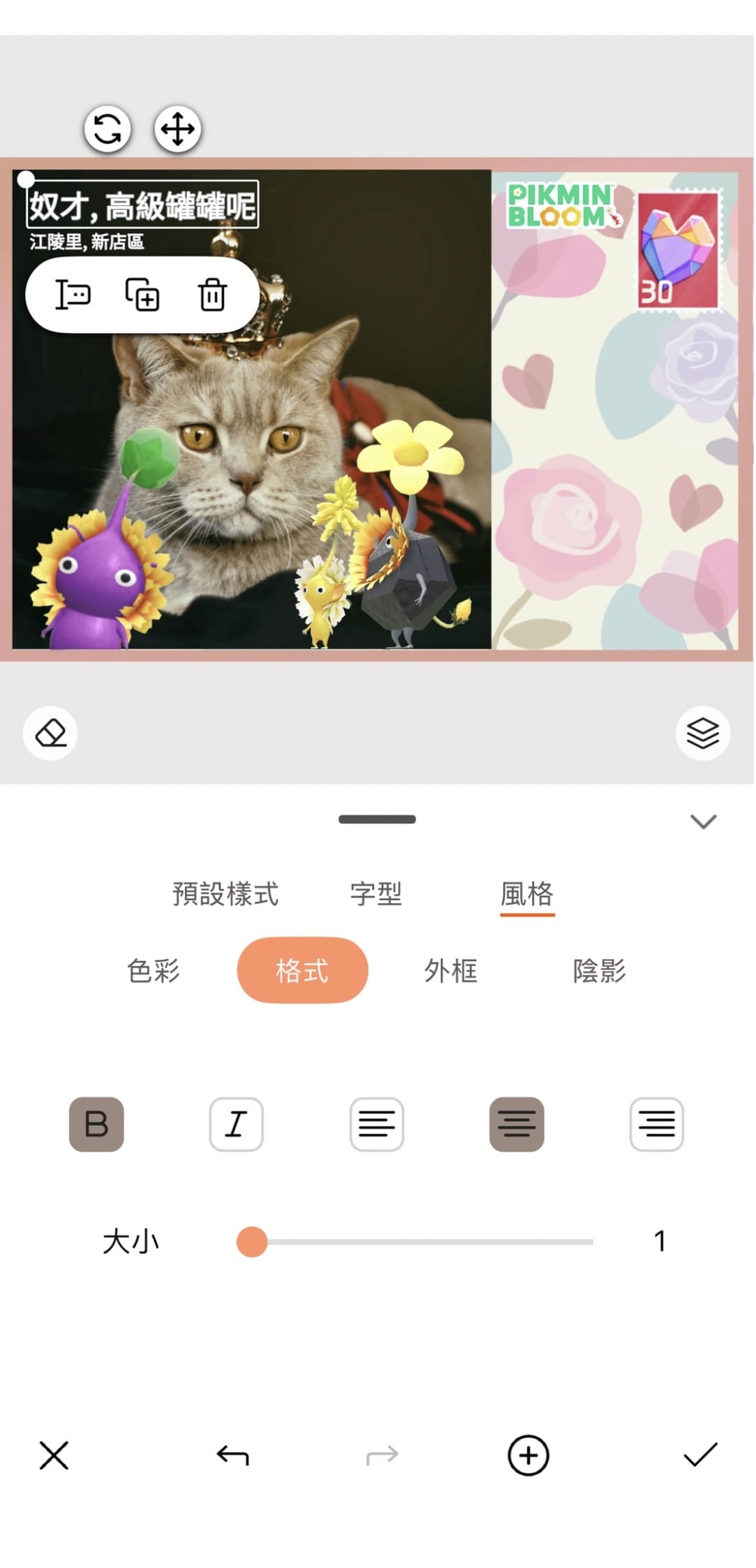Viewport: 756px width, 1568px height.
Task: Select the text edit icon above the photo
Action: (x=74, y=295)
